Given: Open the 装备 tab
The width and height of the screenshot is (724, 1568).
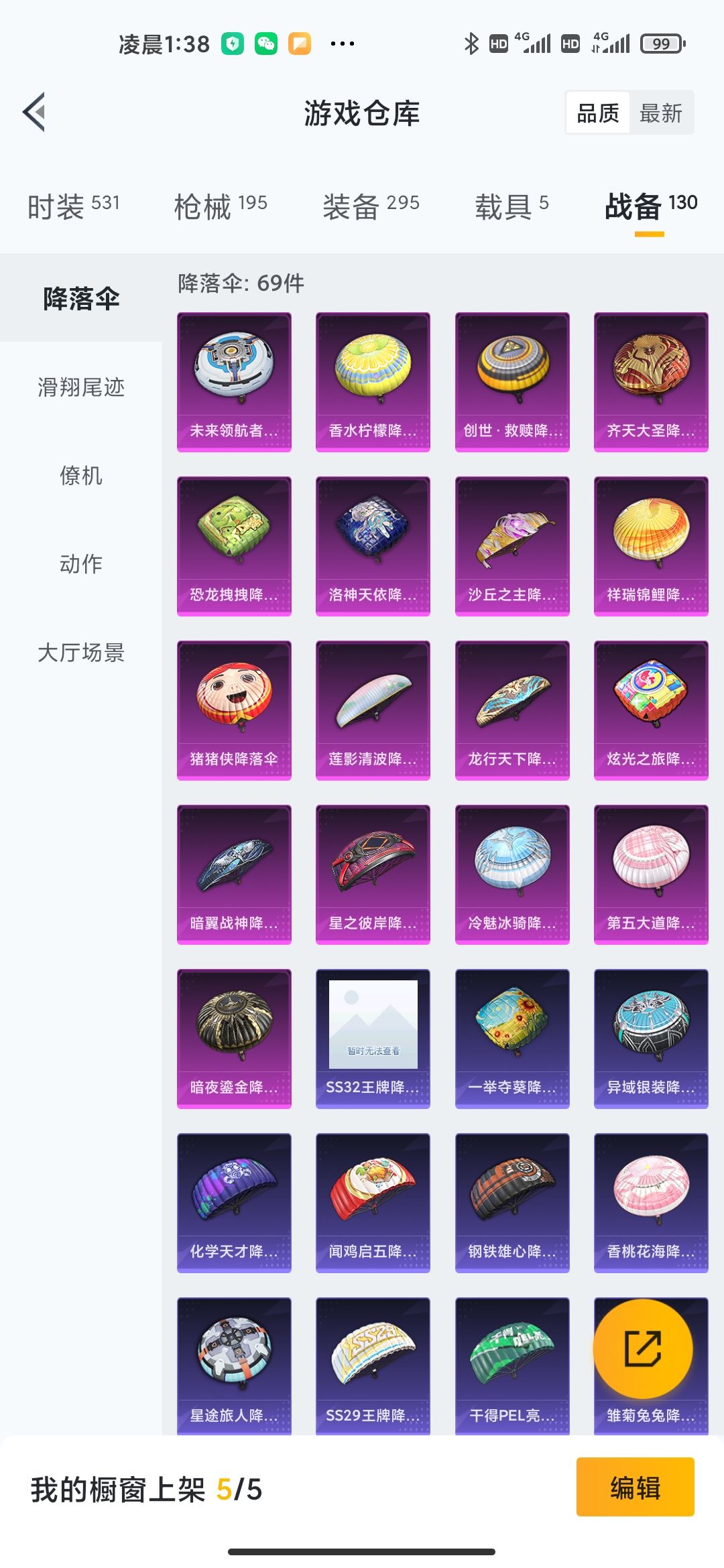Looking at the screenshot, I should tap(371, 206).
